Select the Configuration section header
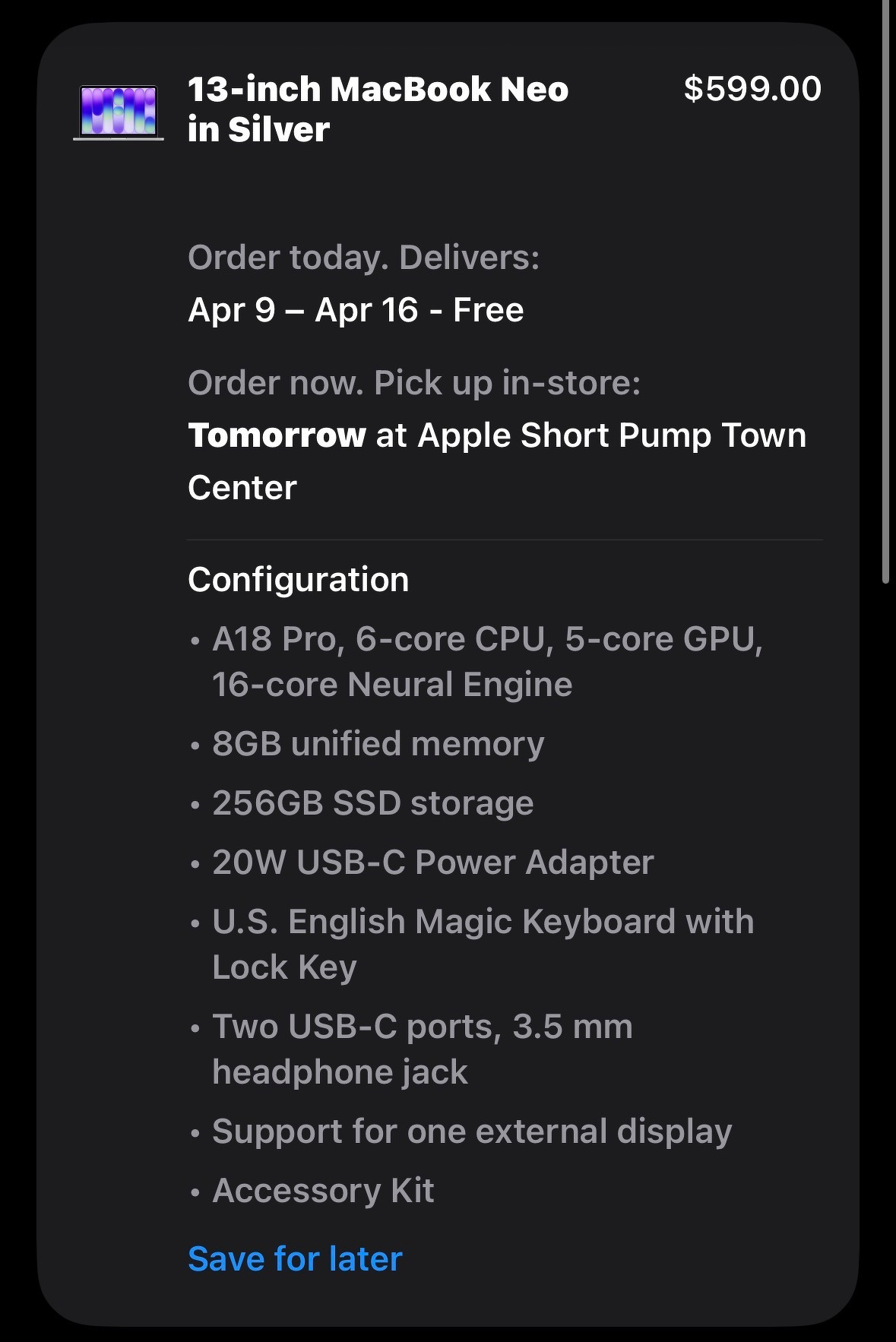Screen dimensions: 896x1342 [299, 578]
